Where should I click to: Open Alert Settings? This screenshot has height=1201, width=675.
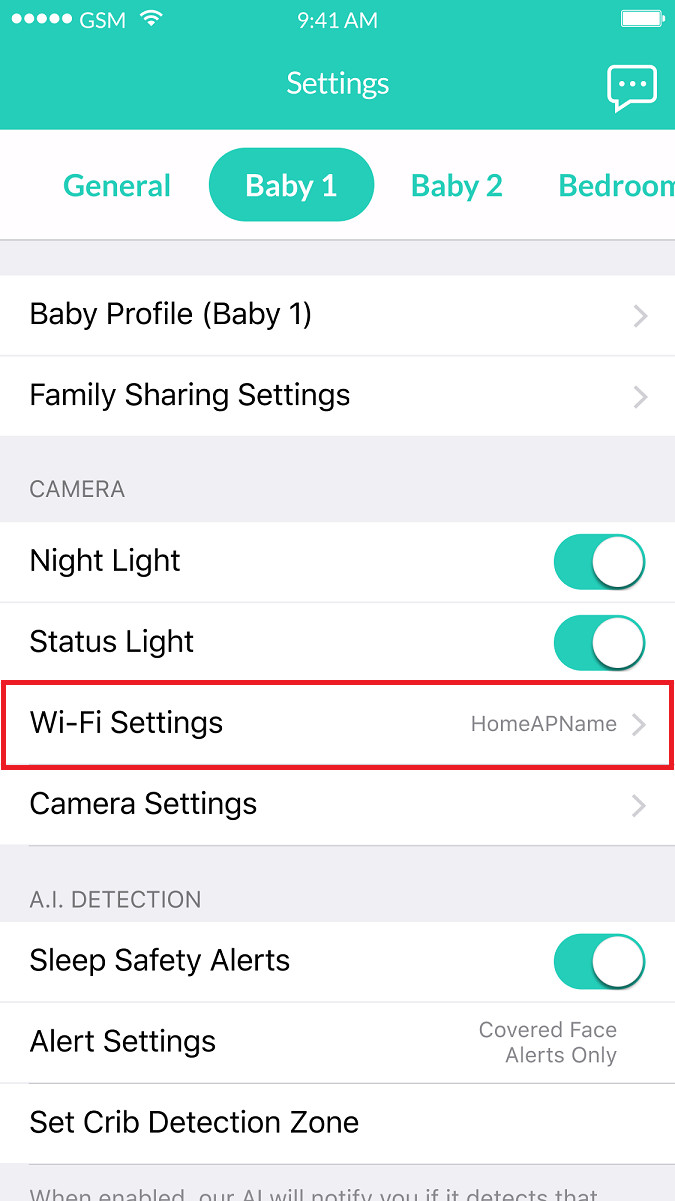point(337,1042)
